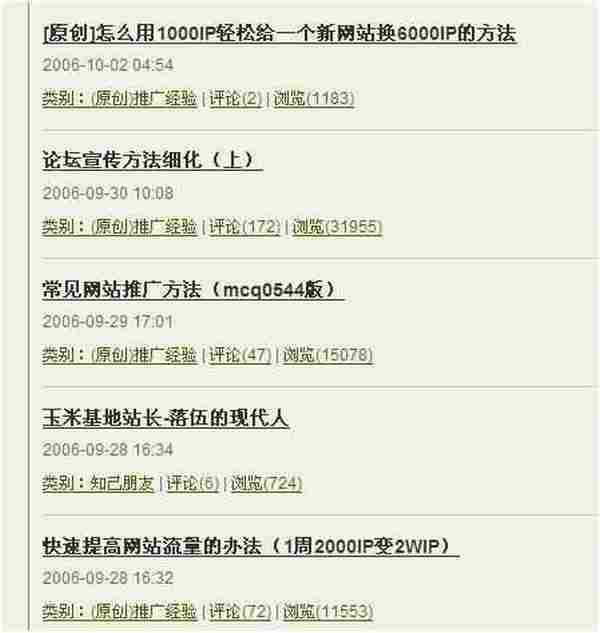This screenshot has width=600, height=633.
Task: Open 浏览(15078) views link
Action: [328, 355]
